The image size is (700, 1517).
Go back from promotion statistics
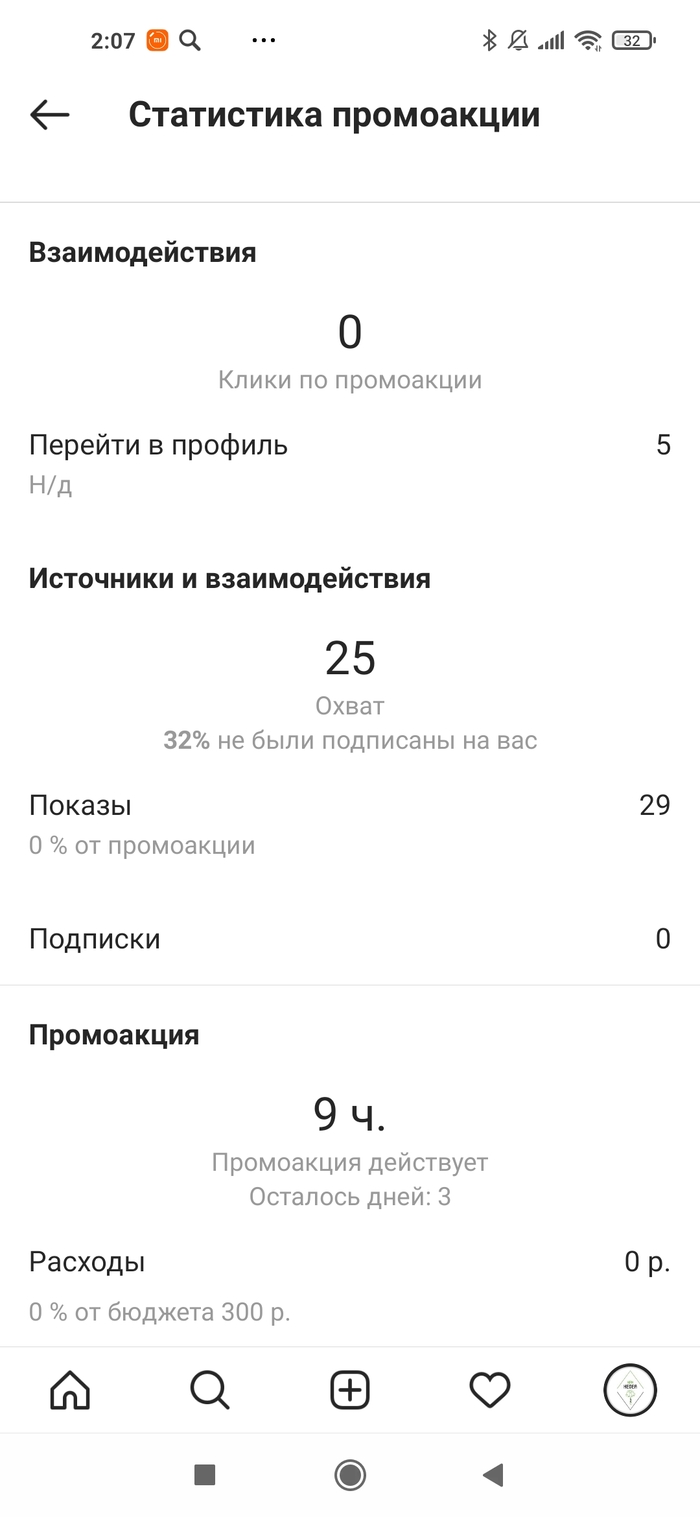click(x=50, y=116)
